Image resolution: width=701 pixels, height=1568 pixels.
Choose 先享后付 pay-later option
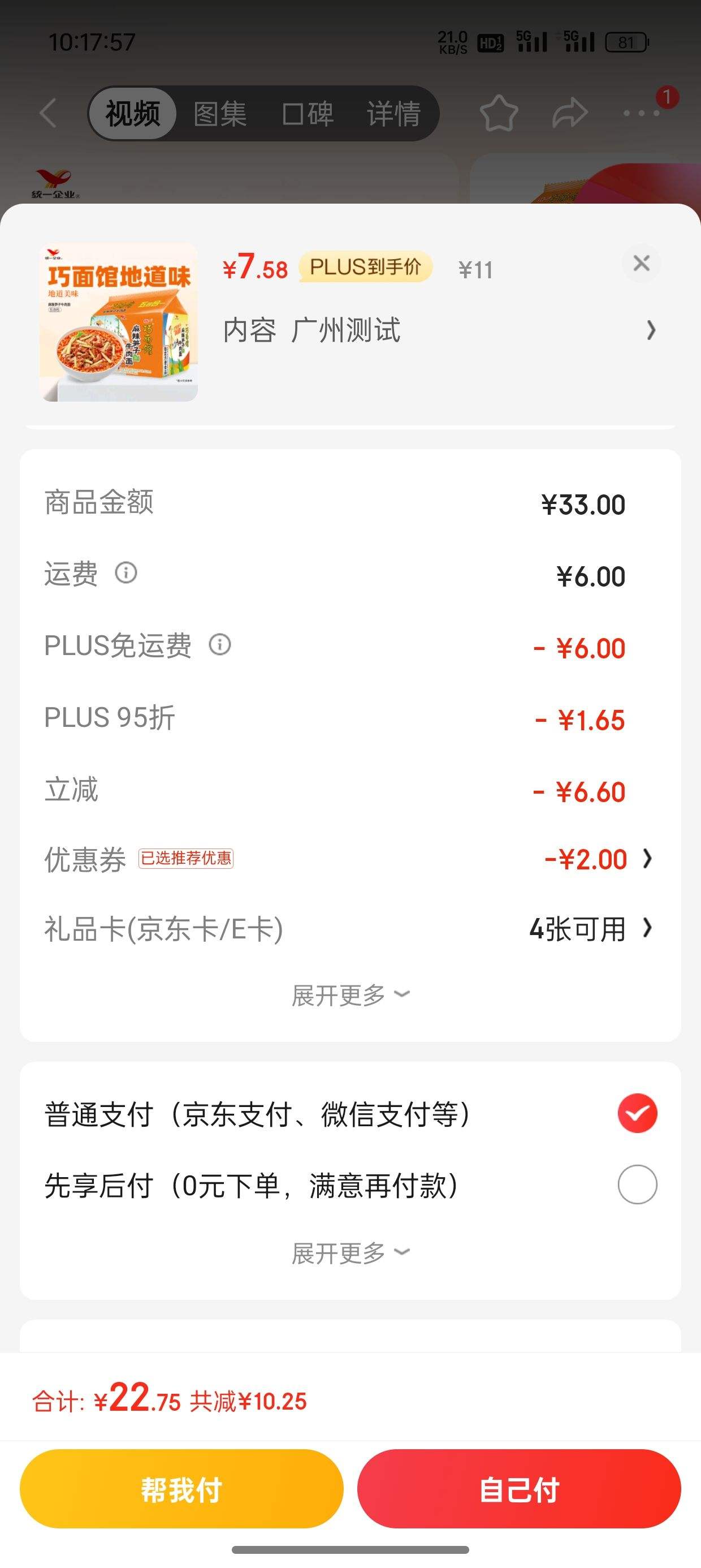637,1184
